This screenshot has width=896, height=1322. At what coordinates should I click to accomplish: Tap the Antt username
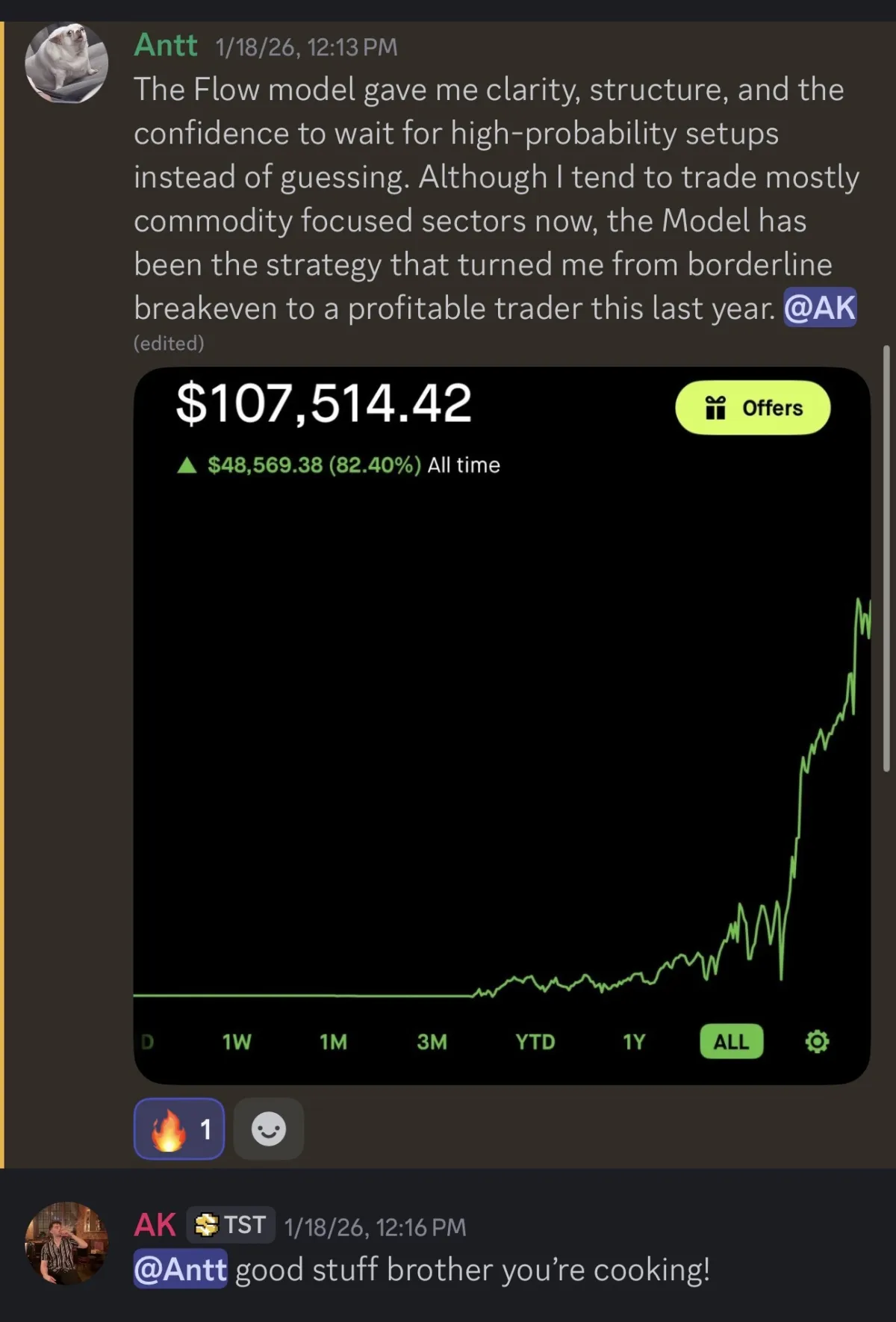coord(166,46)
